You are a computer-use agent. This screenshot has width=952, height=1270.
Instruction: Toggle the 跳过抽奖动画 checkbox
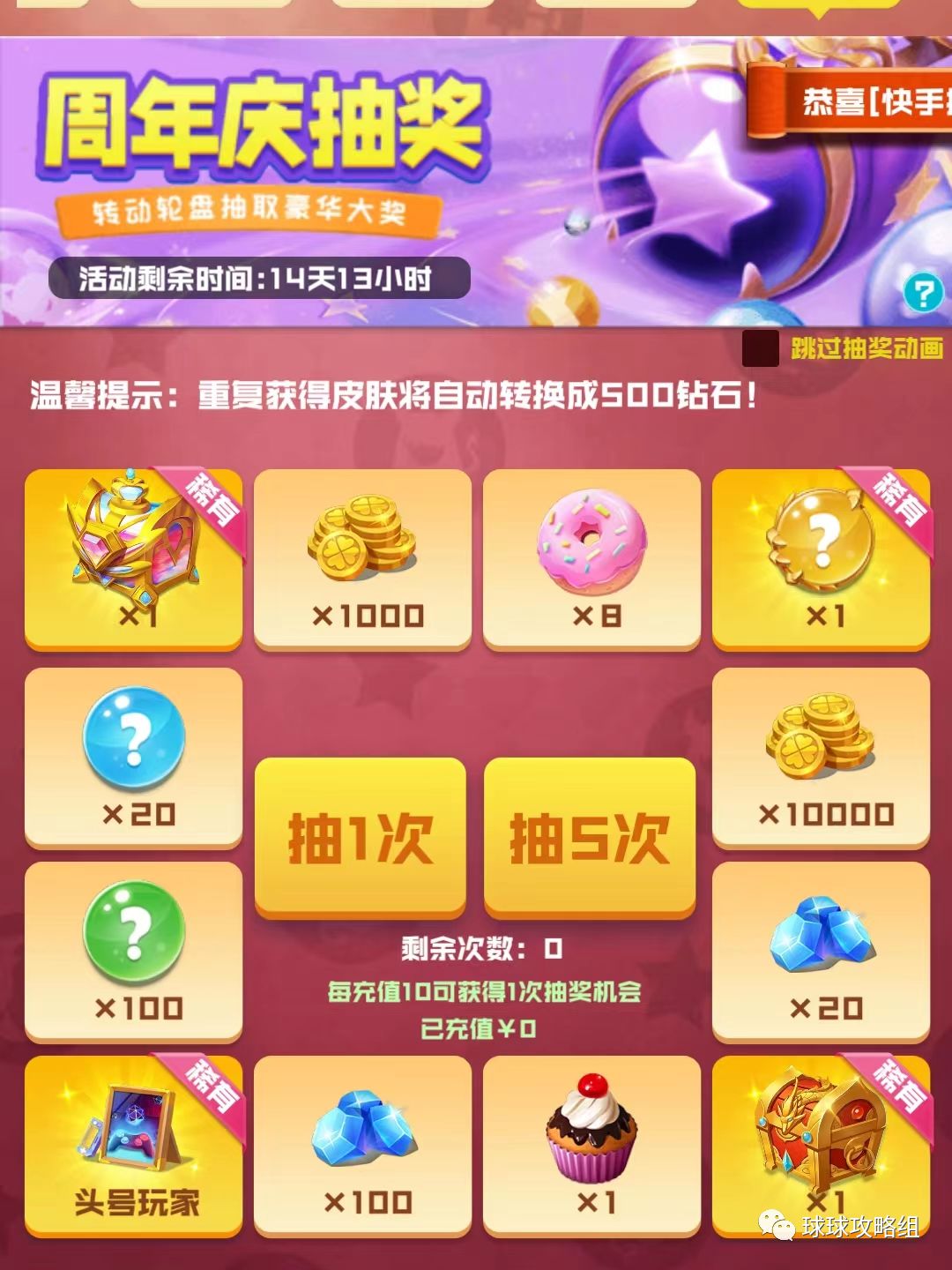760,349
